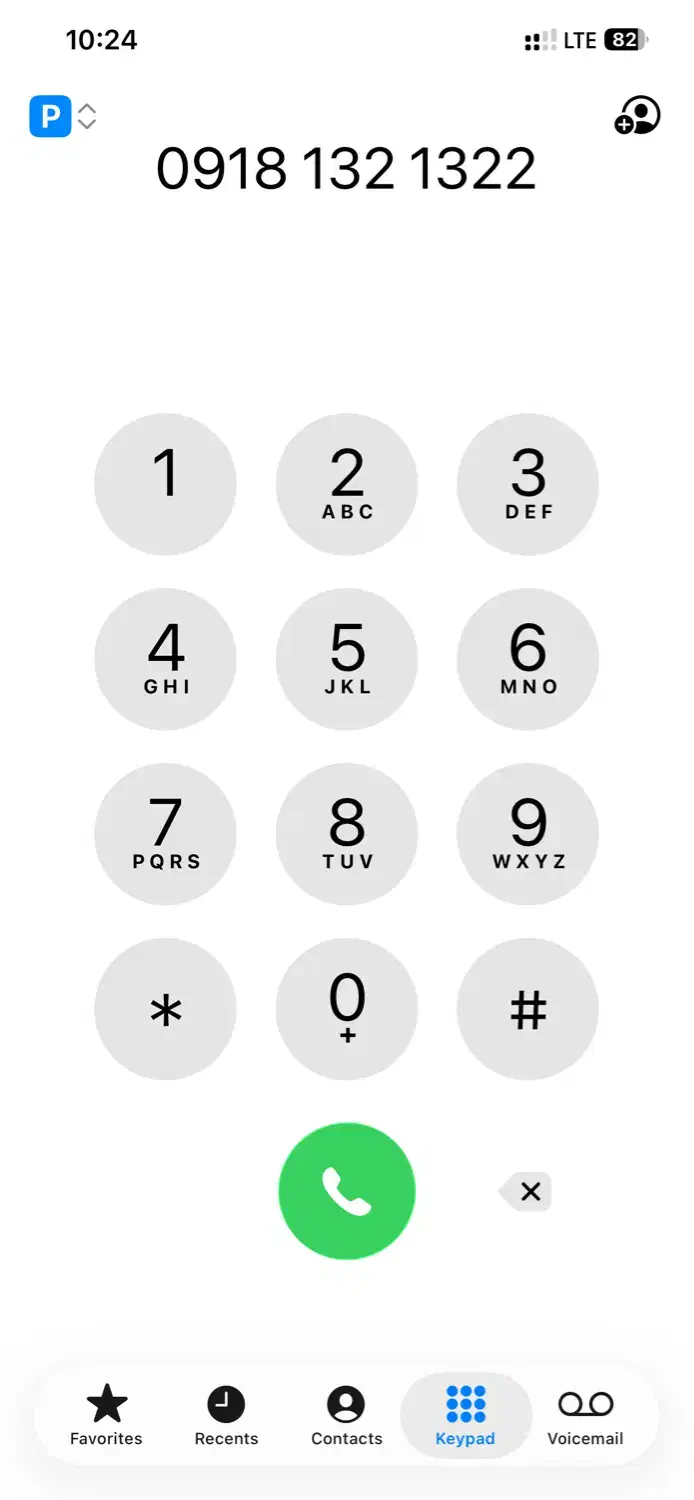Call 0918 132 1322 with the green button
694x1500 pixels.
point(347,1191)
